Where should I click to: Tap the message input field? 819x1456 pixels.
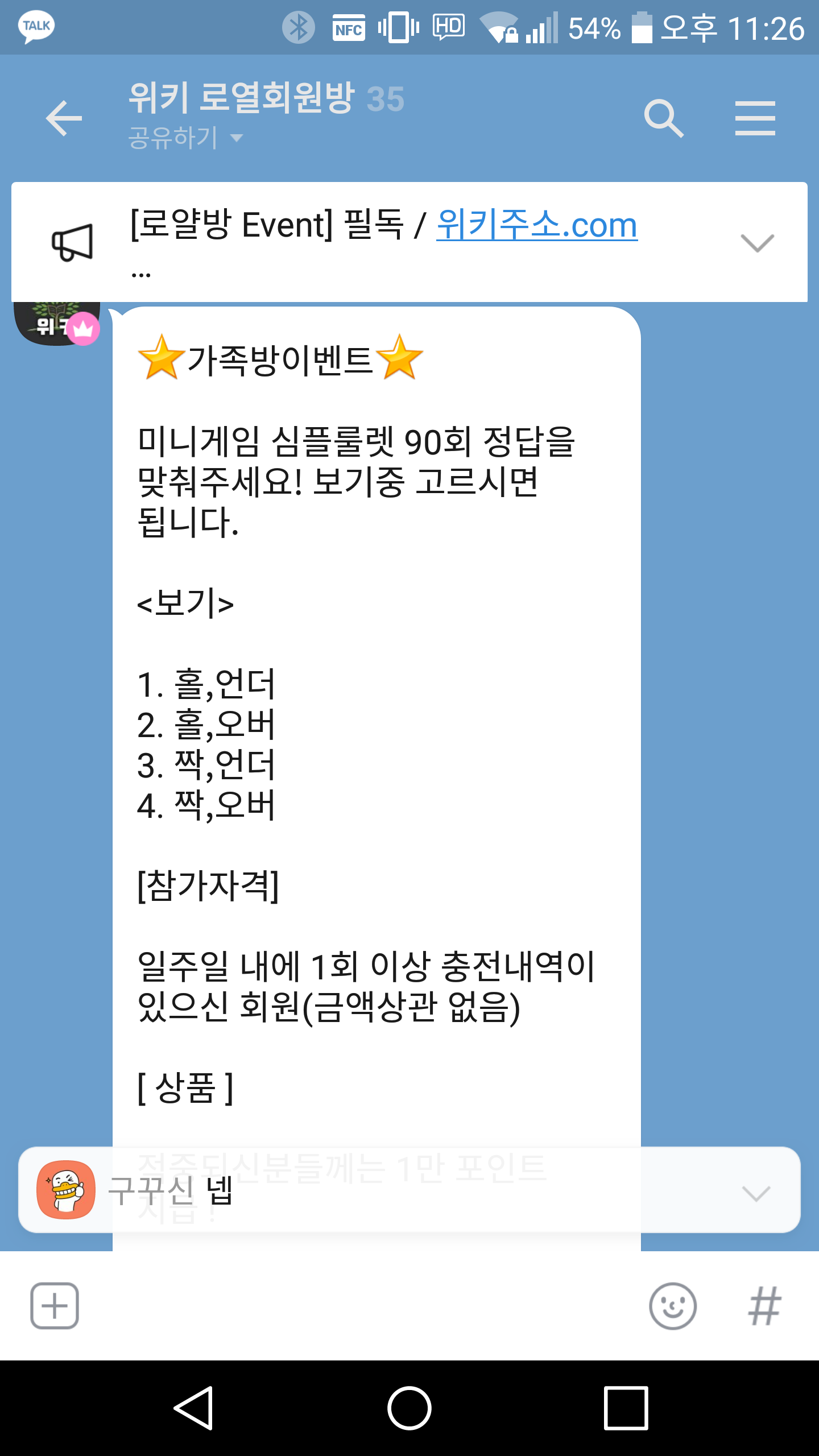(x=364, y=1305)
